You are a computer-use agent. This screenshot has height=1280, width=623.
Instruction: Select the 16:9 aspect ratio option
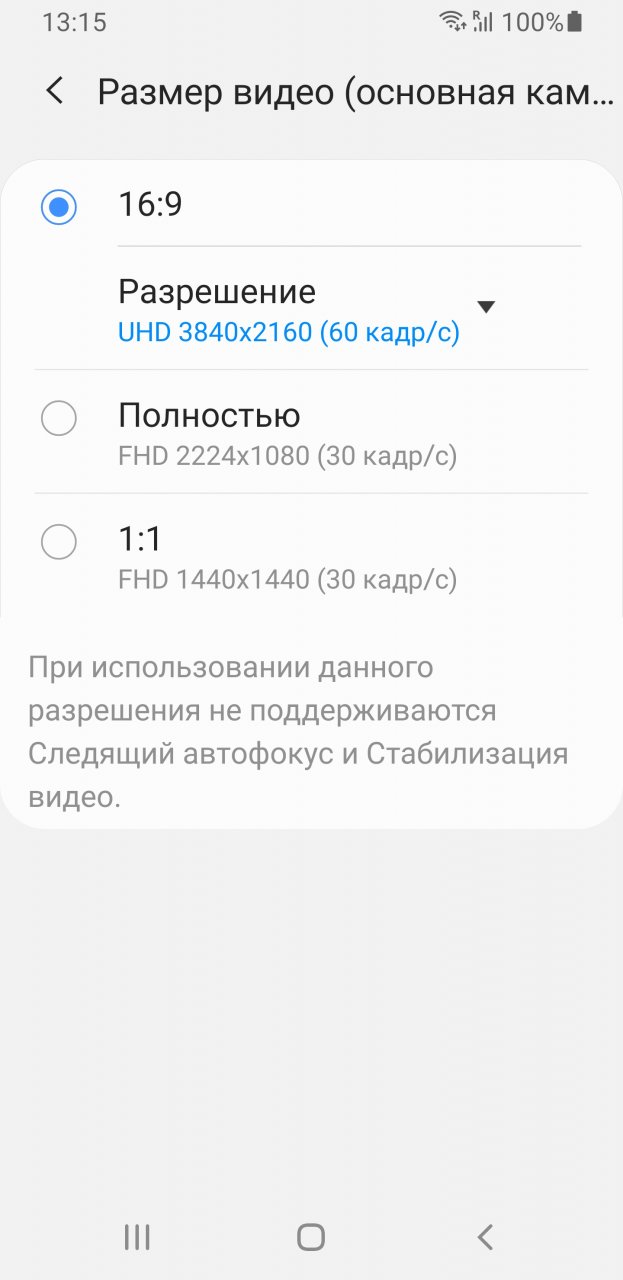click(x=59, y=207)
